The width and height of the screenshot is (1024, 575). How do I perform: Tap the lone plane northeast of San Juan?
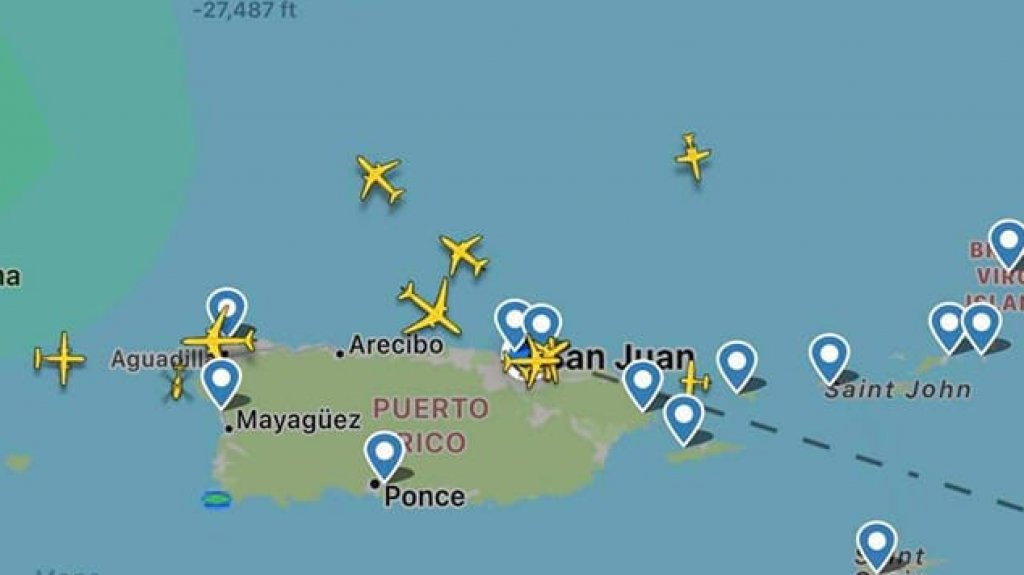(x=691, y=156)
